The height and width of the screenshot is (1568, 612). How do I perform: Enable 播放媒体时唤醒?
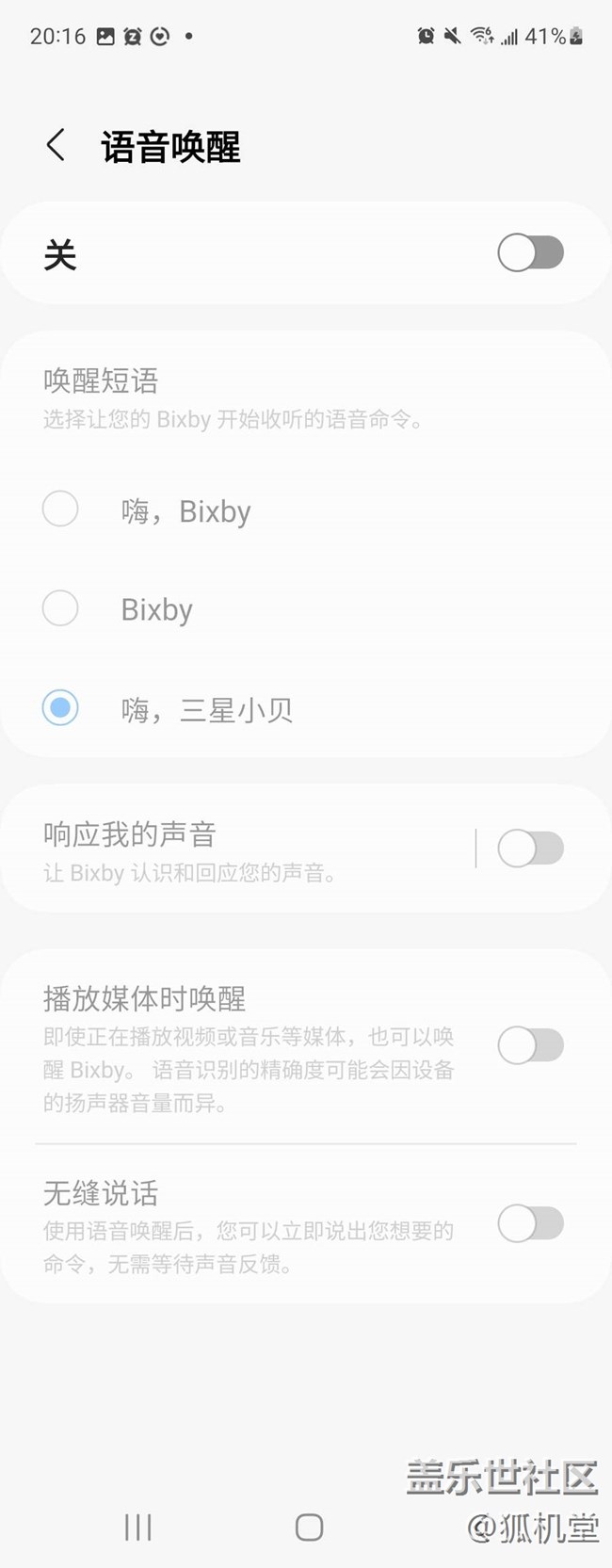pyautogui.click(x=530, y=1045)
